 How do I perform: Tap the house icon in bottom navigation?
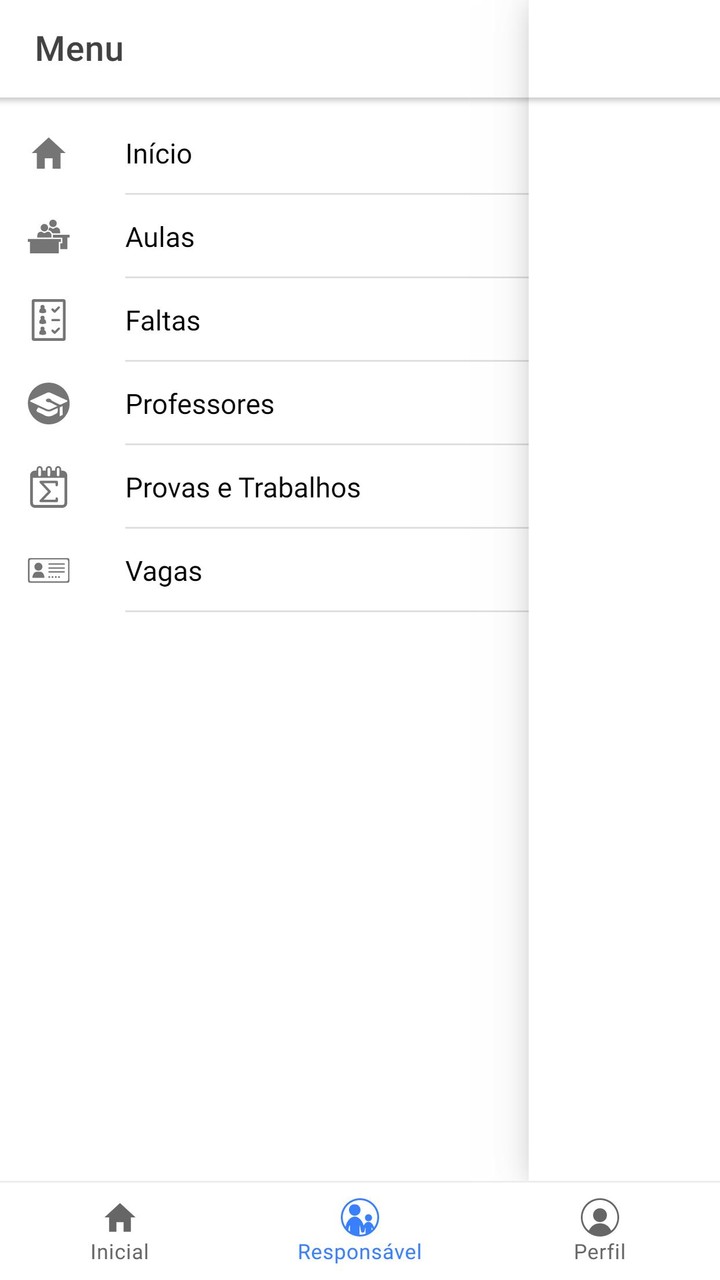pos(119,1216)
